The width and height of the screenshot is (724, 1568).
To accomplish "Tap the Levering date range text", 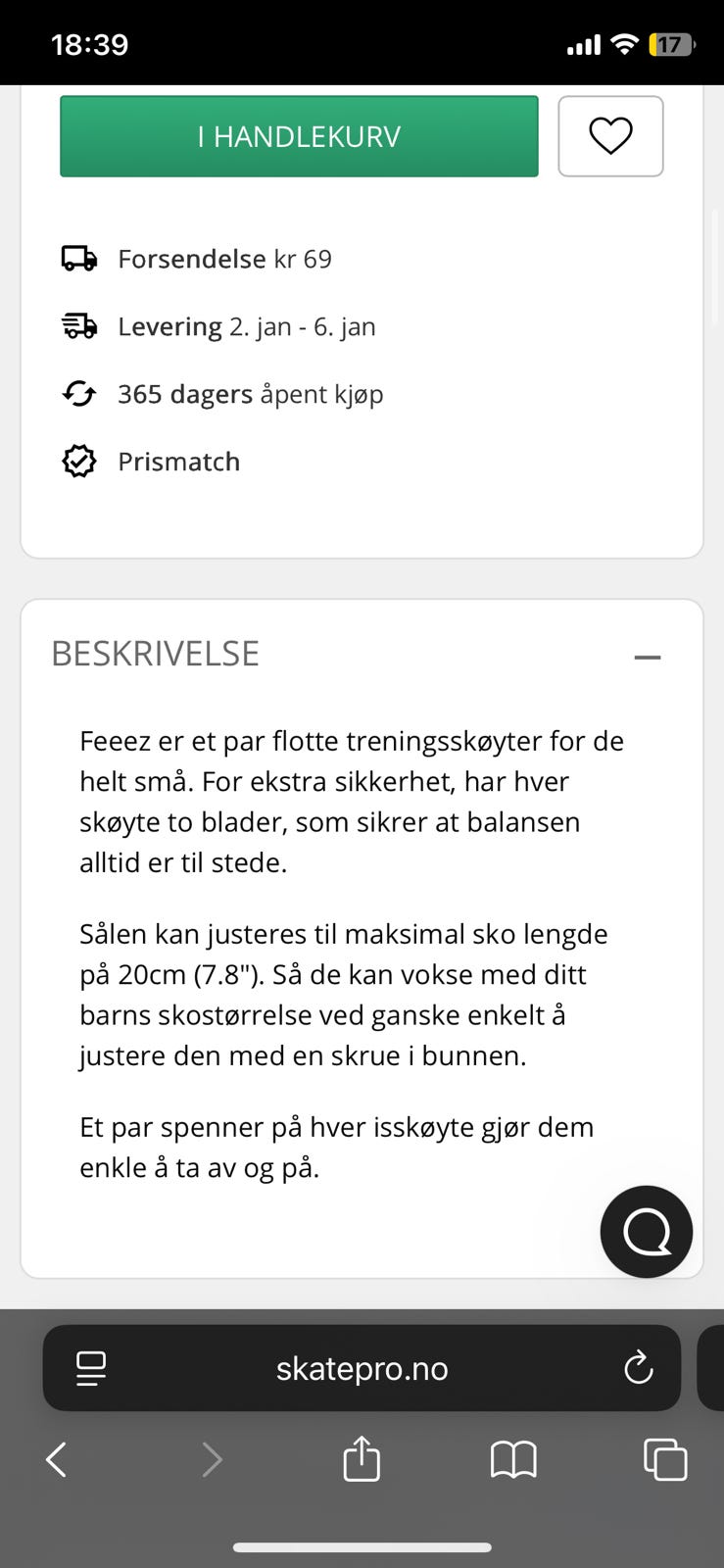I will [302, 325].
